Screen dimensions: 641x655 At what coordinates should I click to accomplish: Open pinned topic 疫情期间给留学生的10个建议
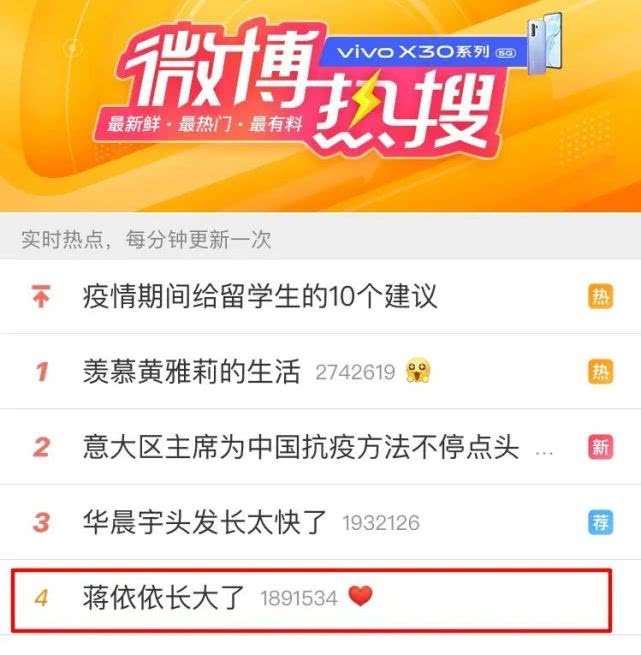[260, 297]
